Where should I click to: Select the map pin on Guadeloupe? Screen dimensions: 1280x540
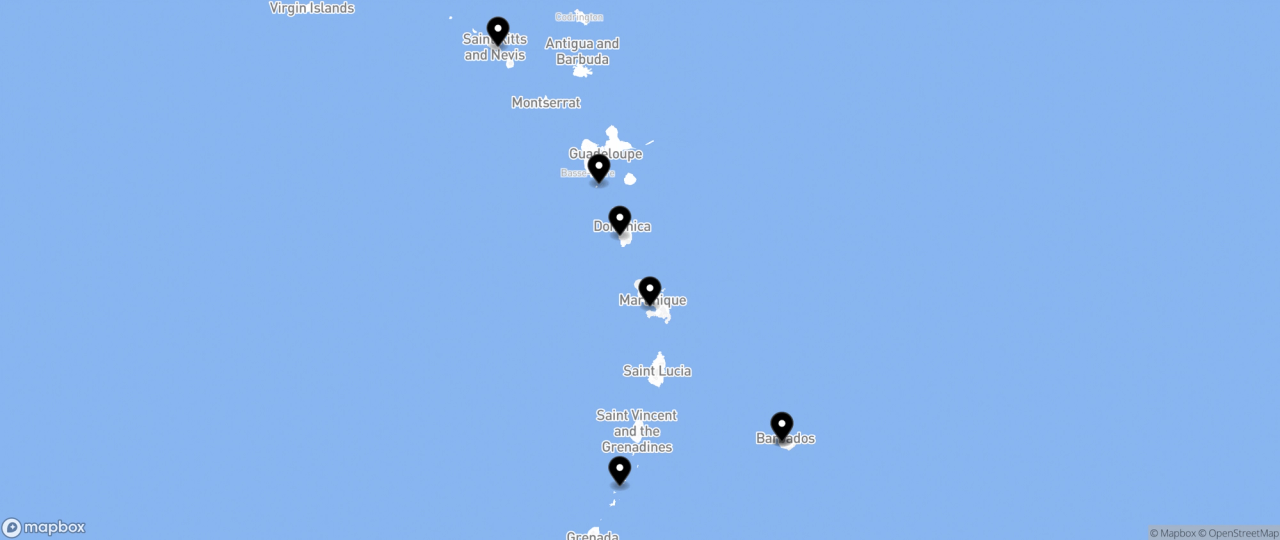599,167
